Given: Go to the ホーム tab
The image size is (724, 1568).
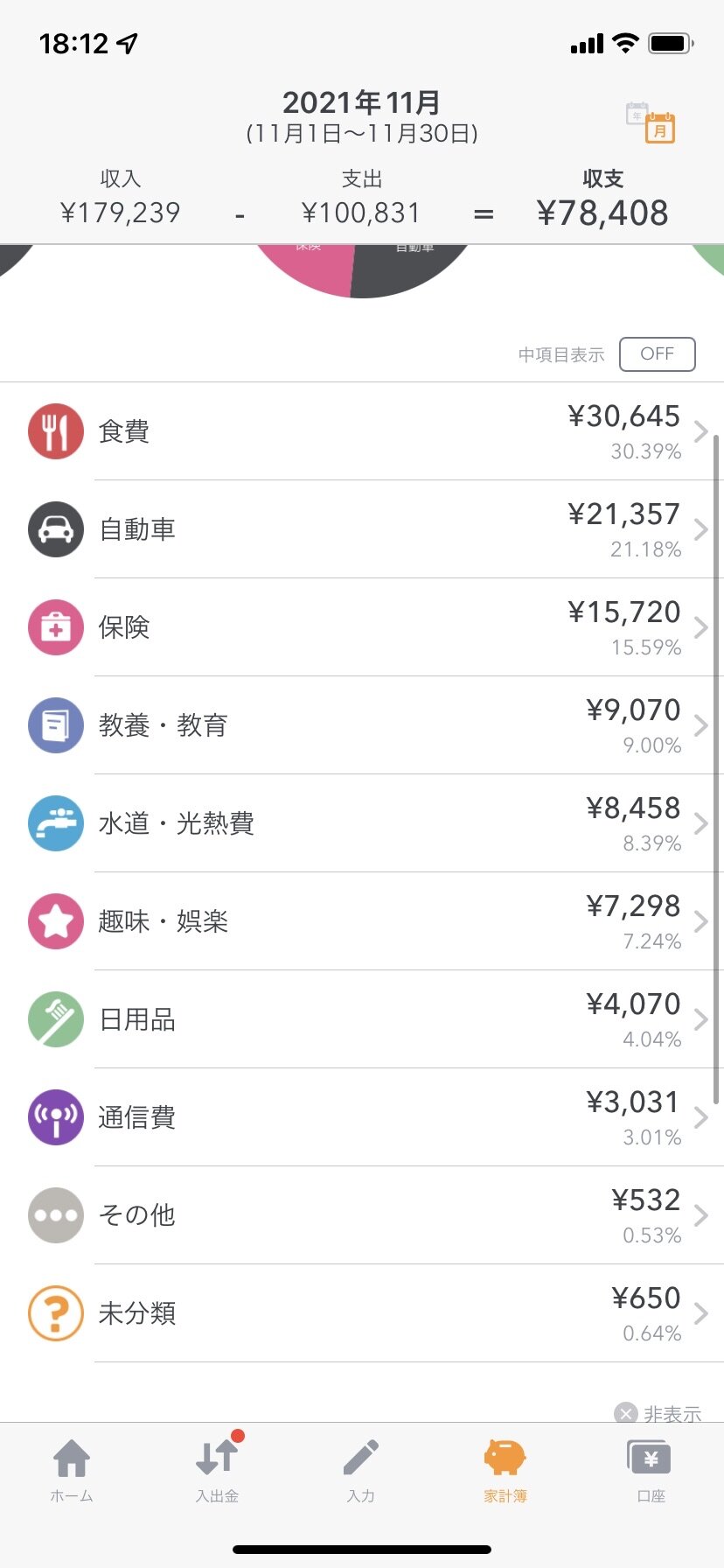Looking at the screenshot, I should click(72, 1472).
